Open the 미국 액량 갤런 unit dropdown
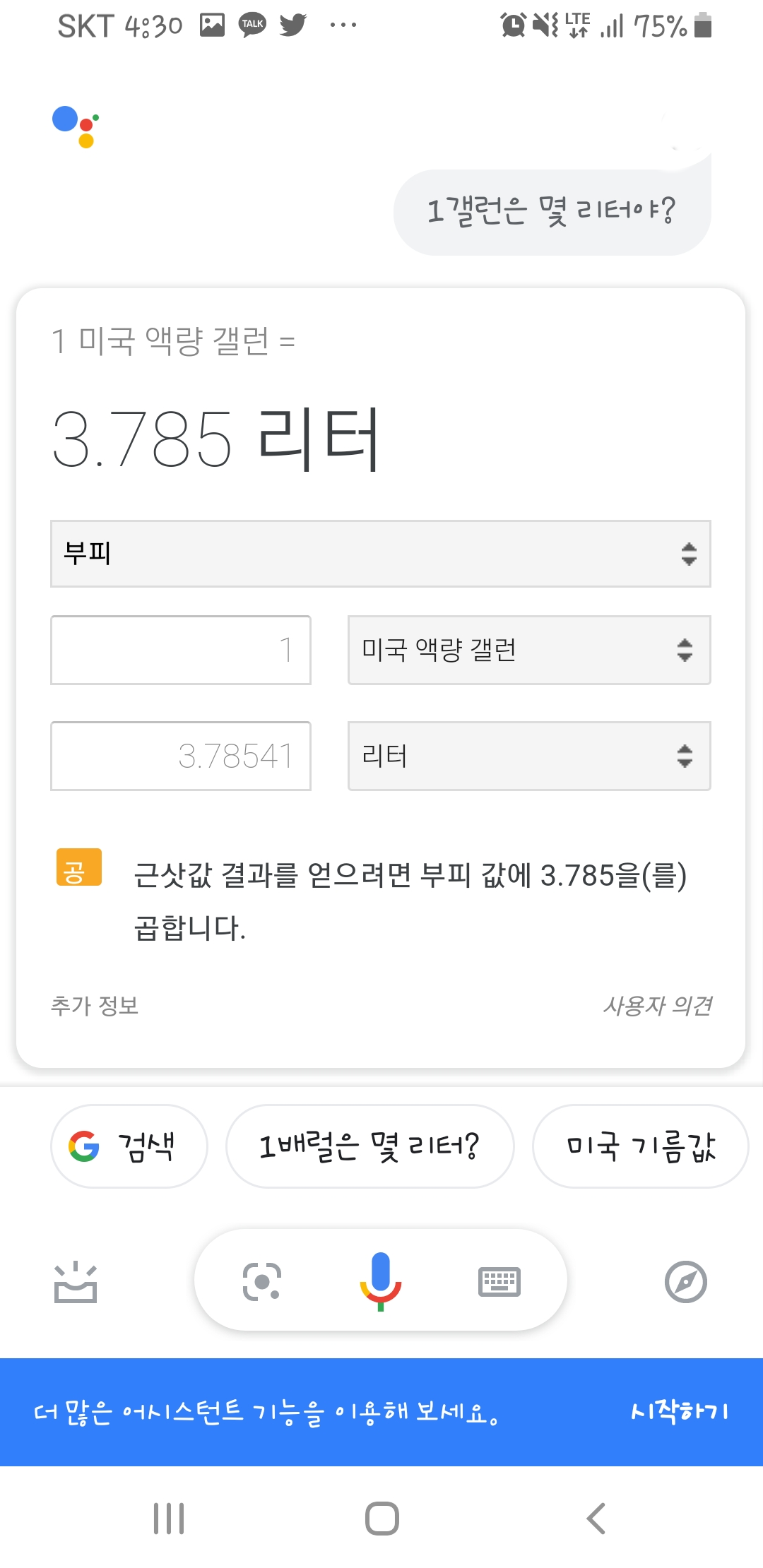The image size is (763, 1568). point(529,650)
